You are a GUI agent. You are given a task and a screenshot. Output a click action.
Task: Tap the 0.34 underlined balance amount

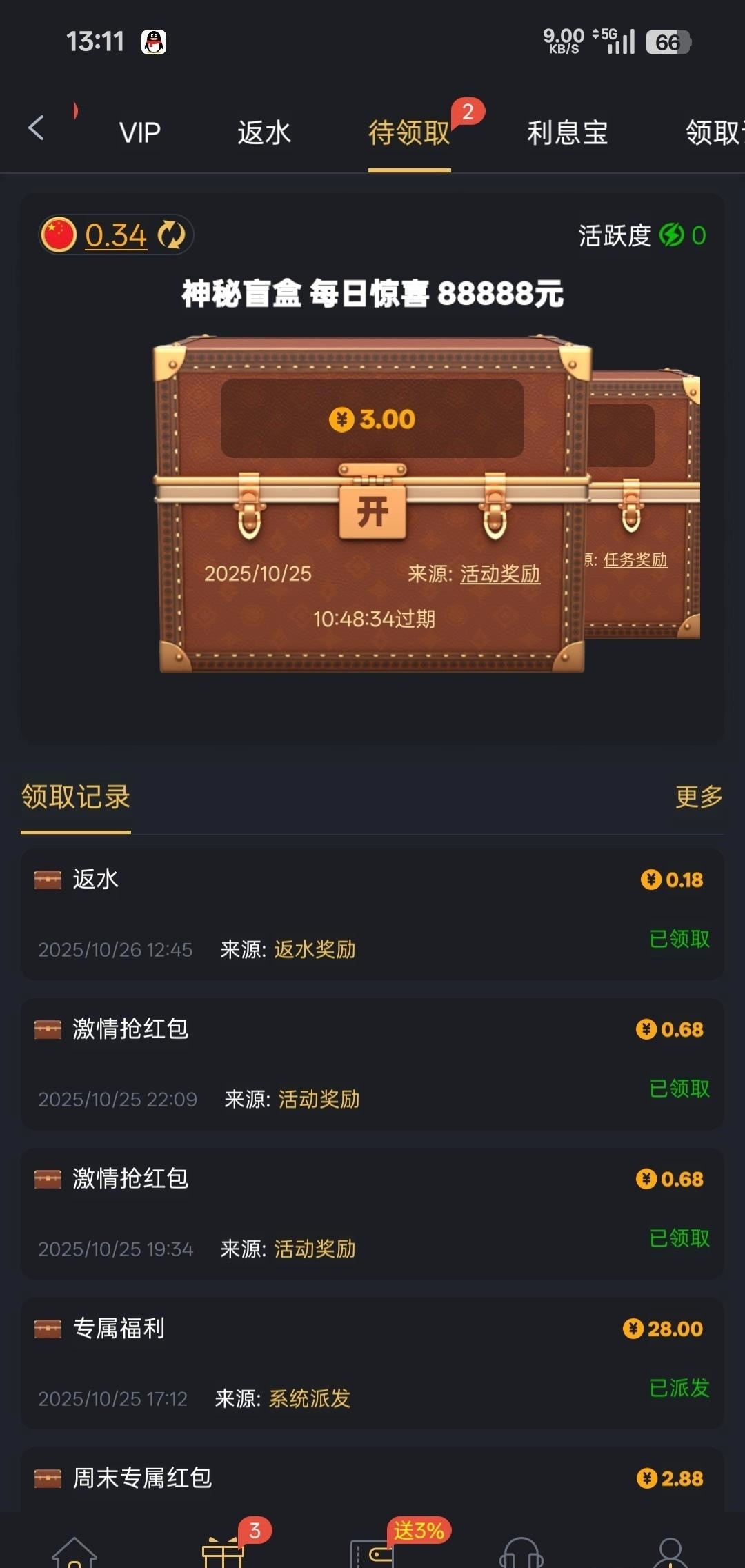point(115,235)
